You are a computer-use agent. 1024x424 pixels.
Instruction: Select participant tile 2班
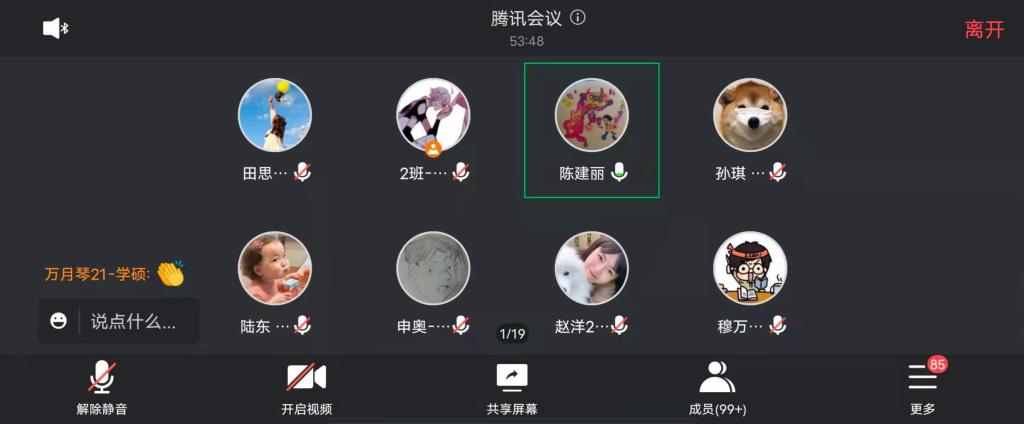click(x=433, y=130)
